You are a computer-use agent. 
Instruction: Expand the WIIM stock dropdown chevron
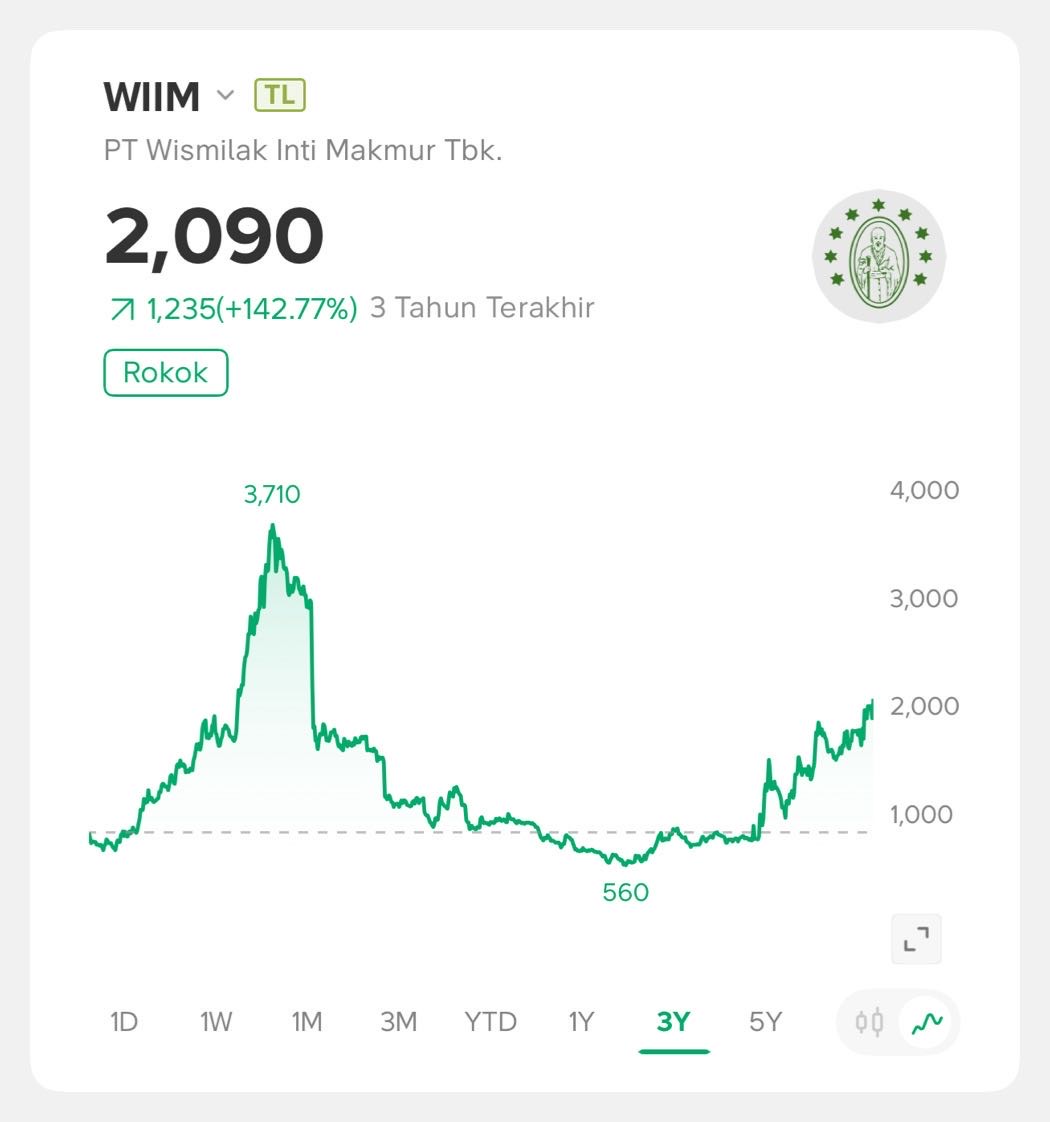click(x=226, y=95)
